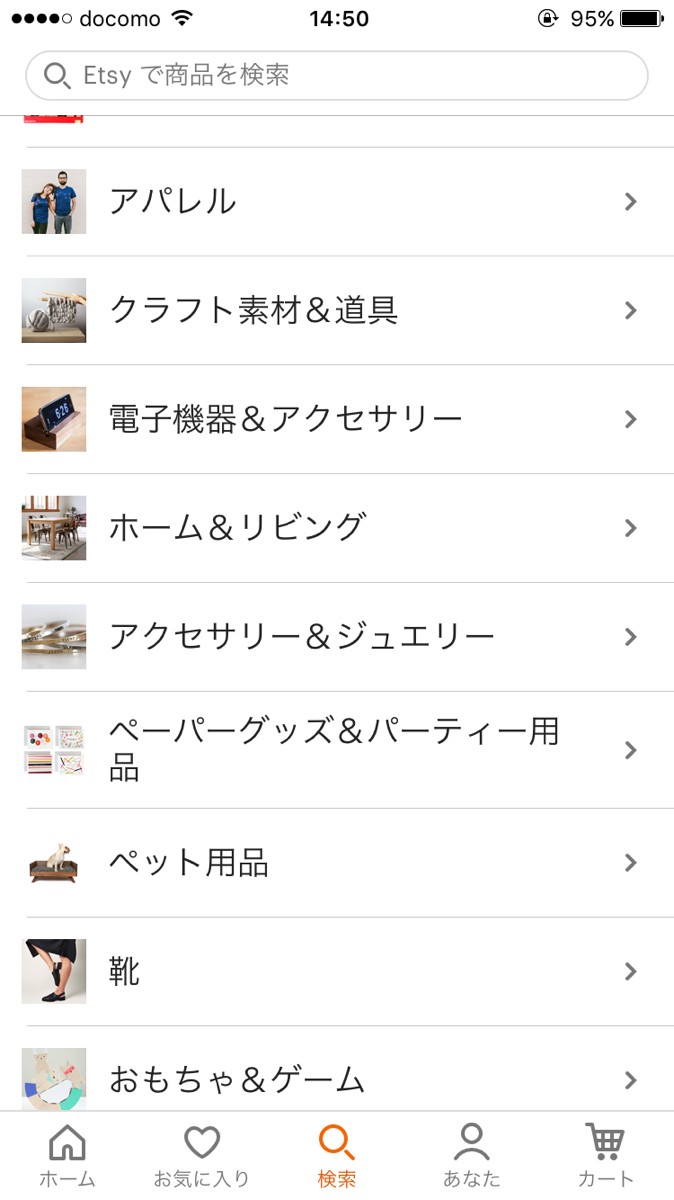Open the ペット用品 category
Image resolution: width=674 pixels, height=1200 pixels.
pyautogui.click(x=336, y=863)
